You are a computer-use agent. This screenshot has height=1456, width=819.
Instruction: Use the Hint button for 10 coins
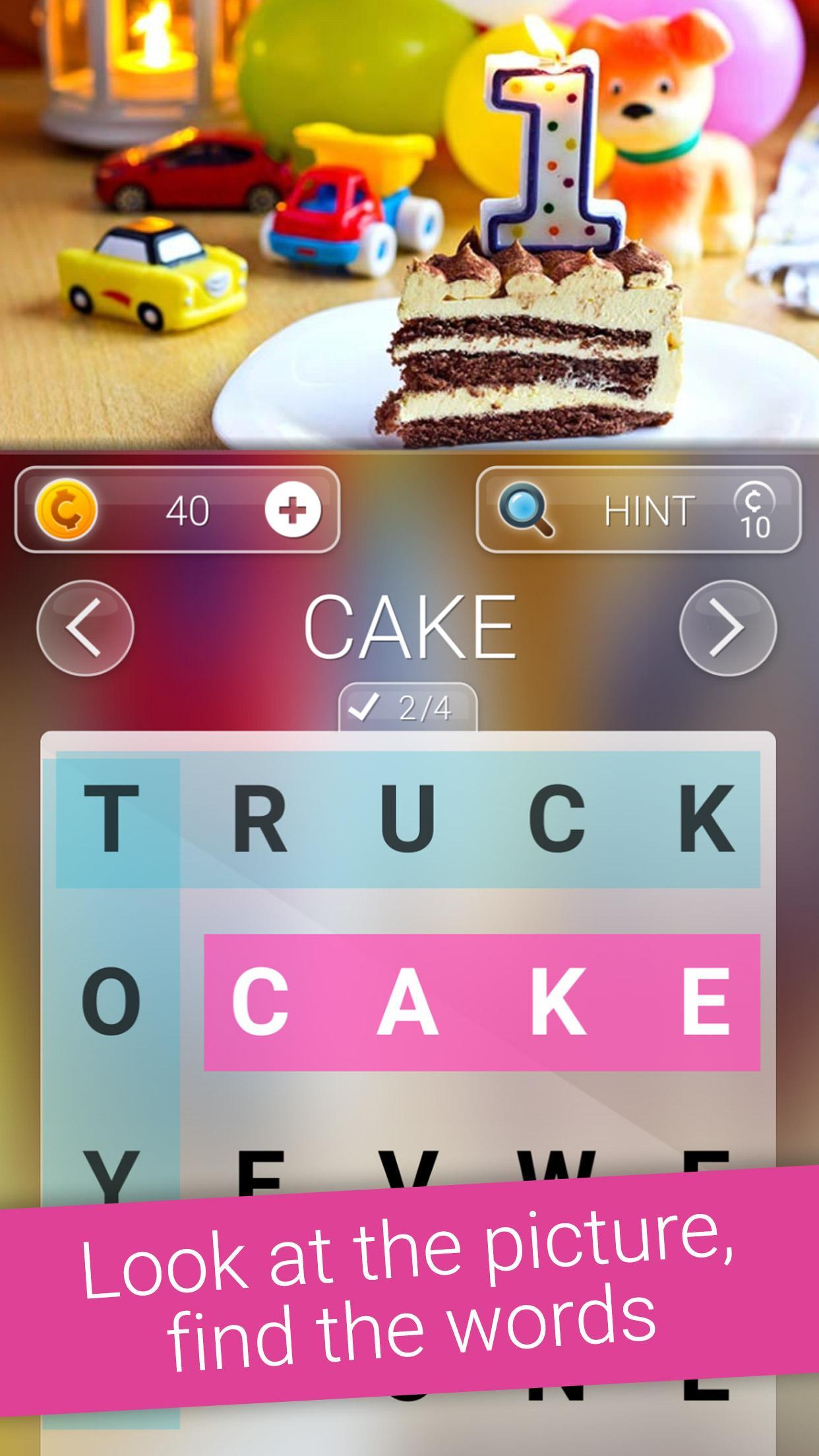638,510
